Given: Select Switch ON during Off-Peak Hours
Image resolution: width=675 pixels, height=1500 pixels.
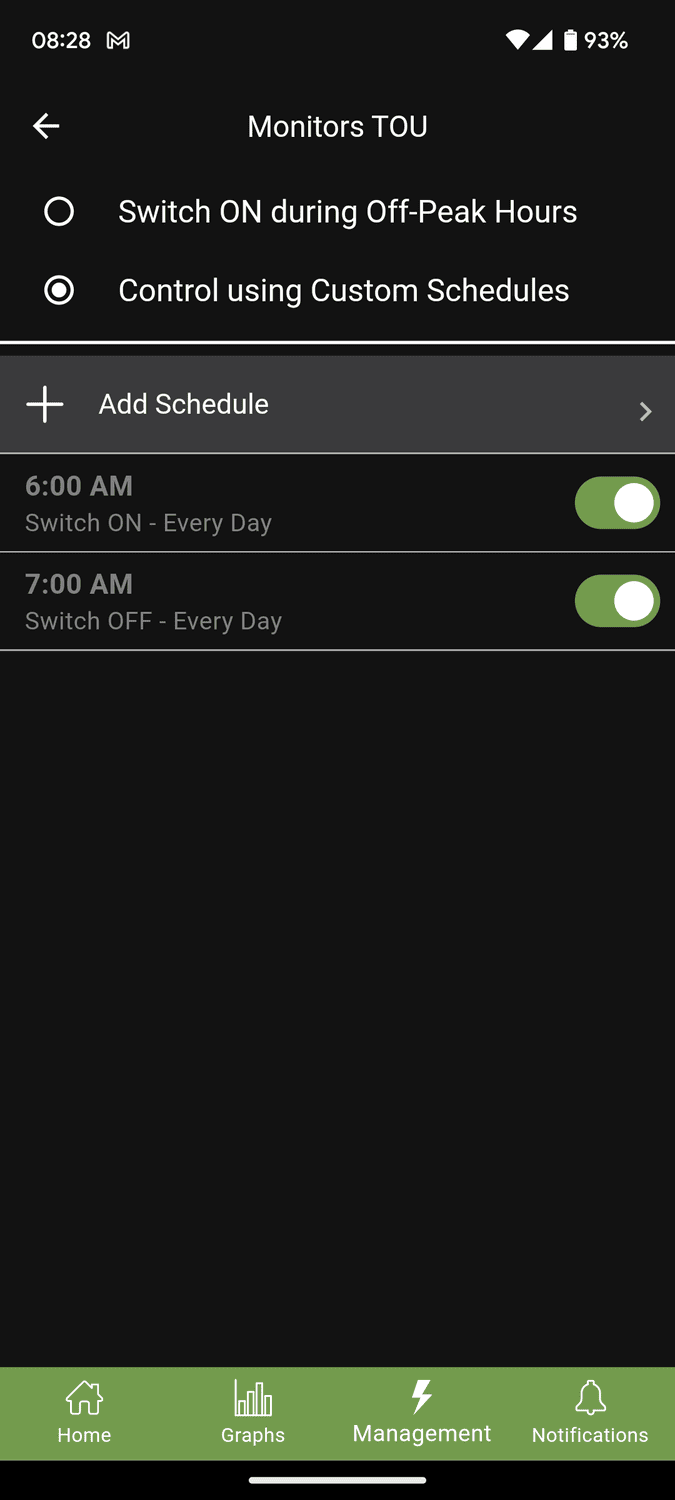Looking at the screenshot, I should [60, 212].
